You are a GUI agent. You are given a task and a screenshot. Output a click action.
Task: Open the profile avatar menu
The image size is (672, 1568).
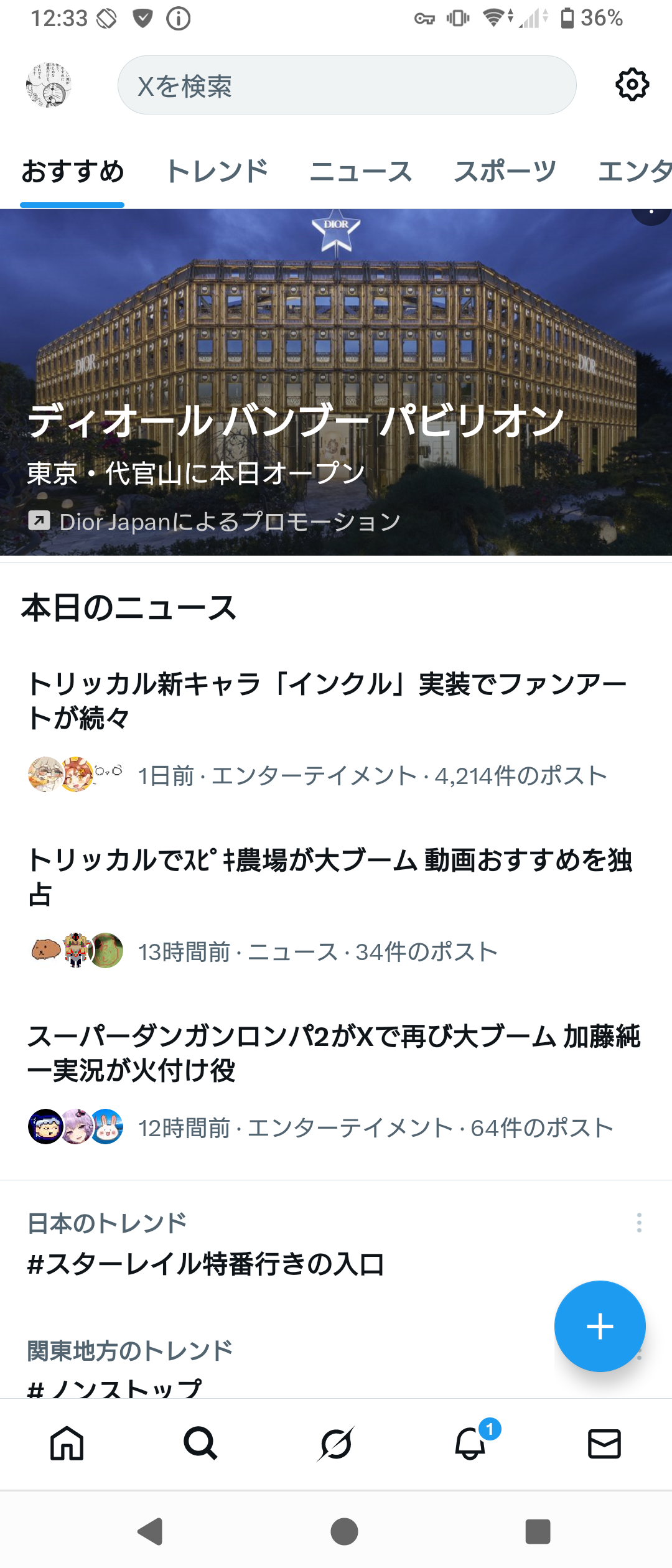49,85
